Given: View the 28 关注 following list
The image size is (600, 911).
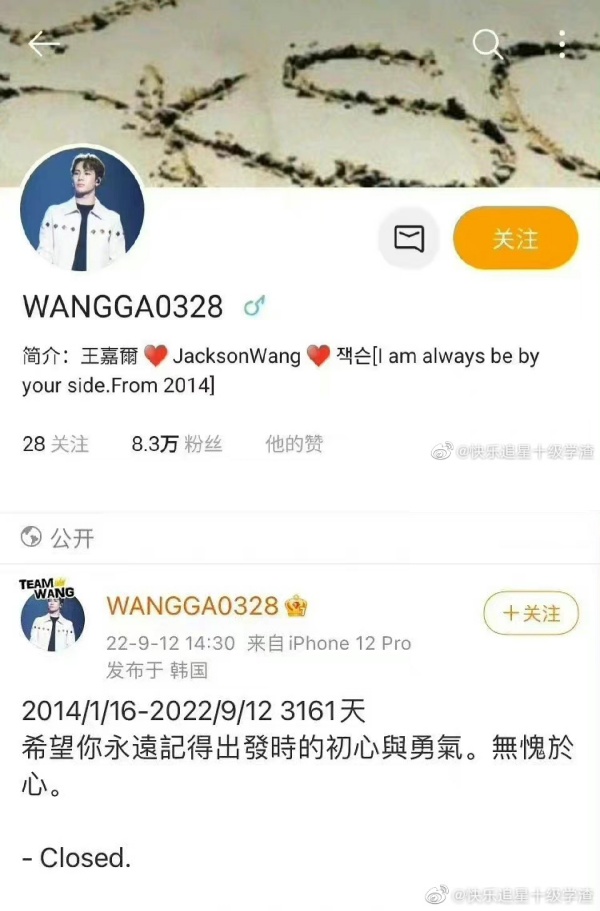Looking at the screenshot, I should tap(56, 444).
